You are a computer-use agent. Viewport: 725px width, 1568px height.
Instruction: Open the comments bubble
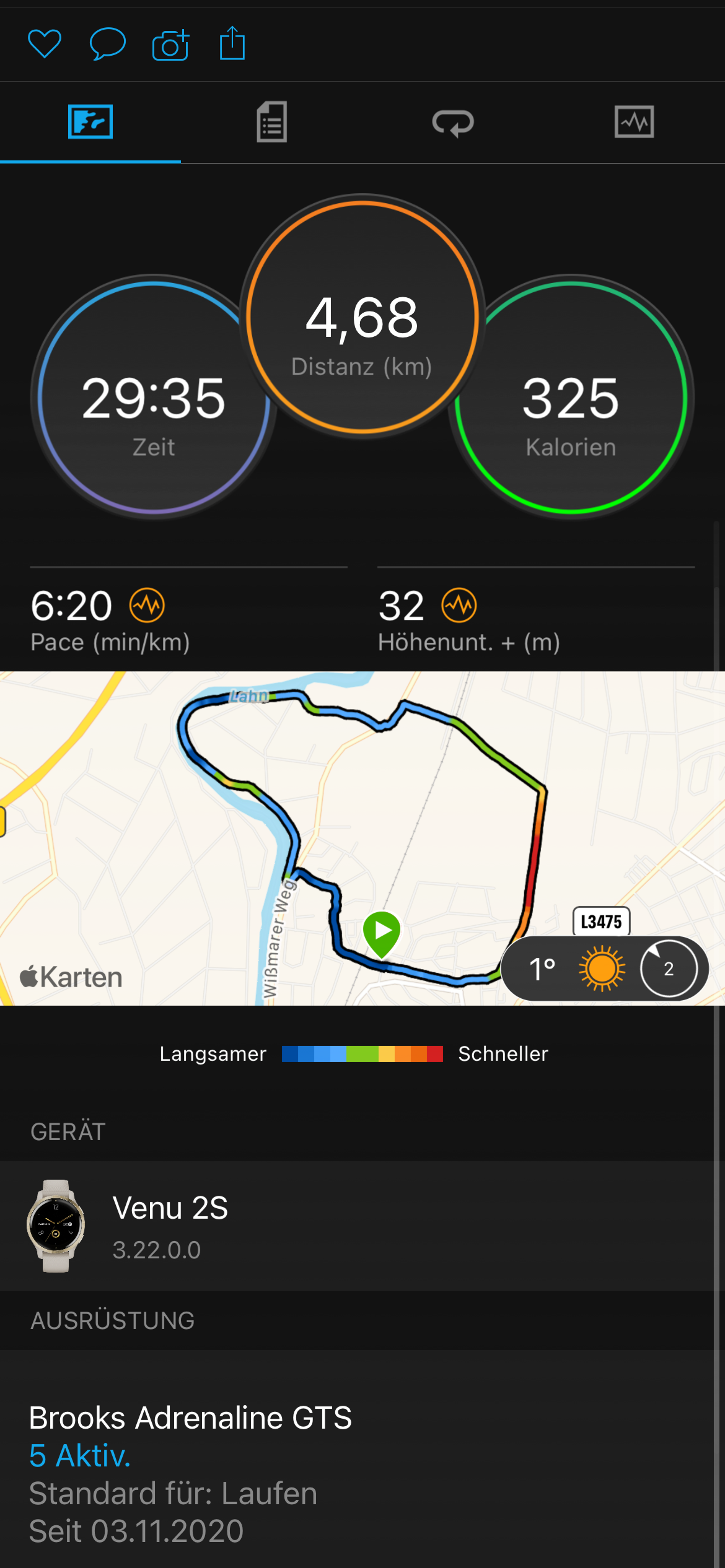point(108,44)
